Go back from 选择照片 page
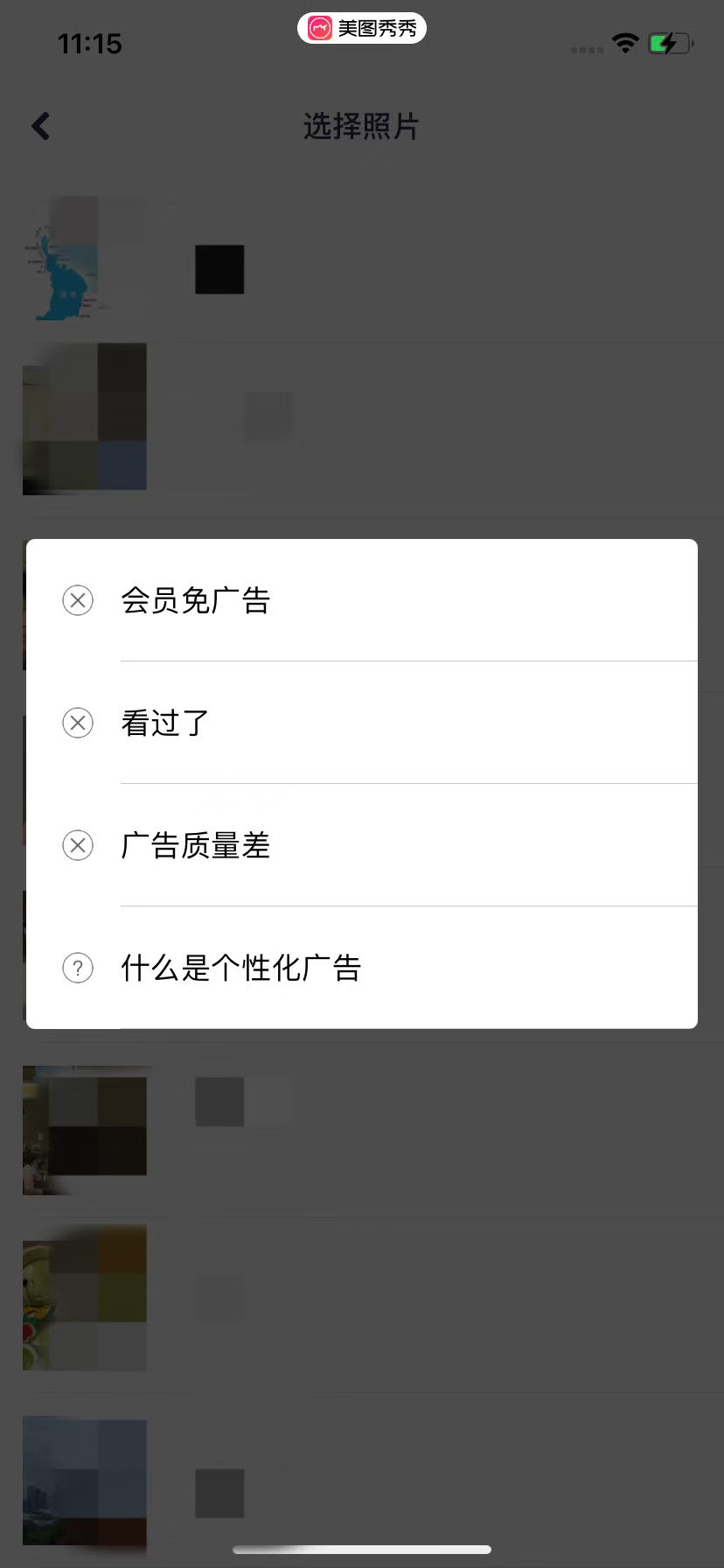This screenshot has width=724, height=1568. tap(40, 126)
